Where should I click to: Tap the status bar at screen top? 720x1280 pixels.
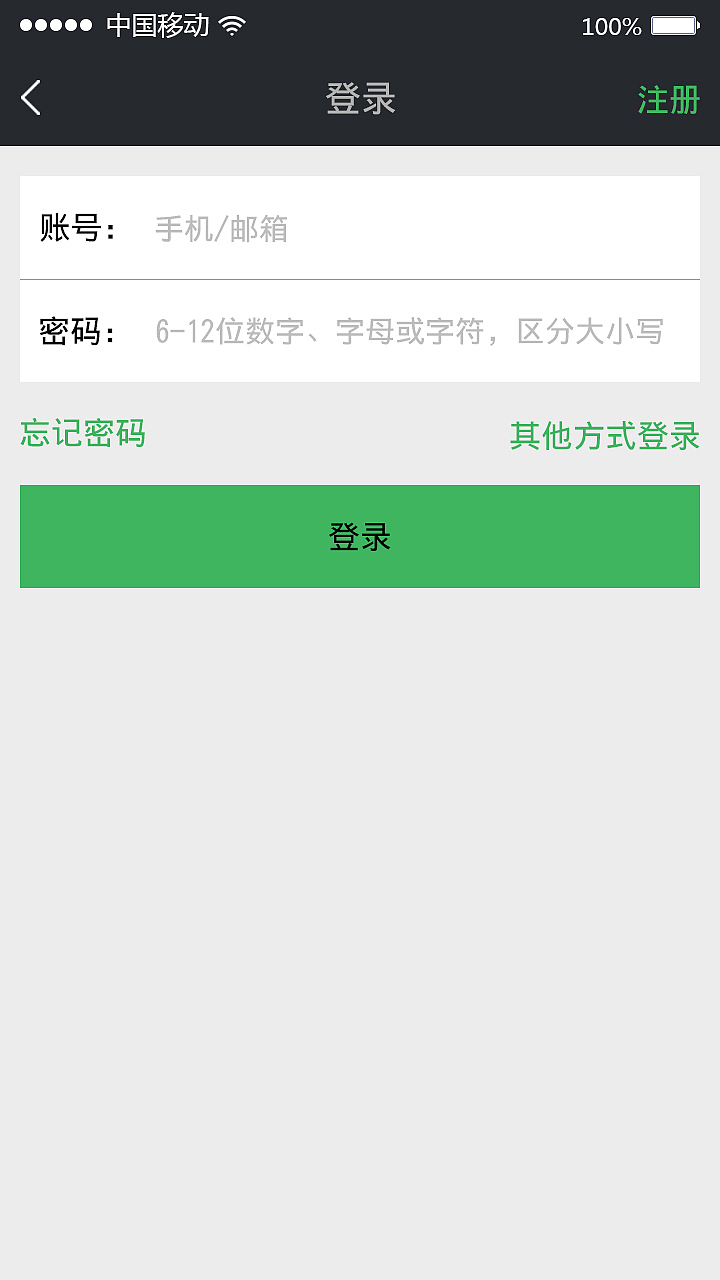(x=360, y=25)
